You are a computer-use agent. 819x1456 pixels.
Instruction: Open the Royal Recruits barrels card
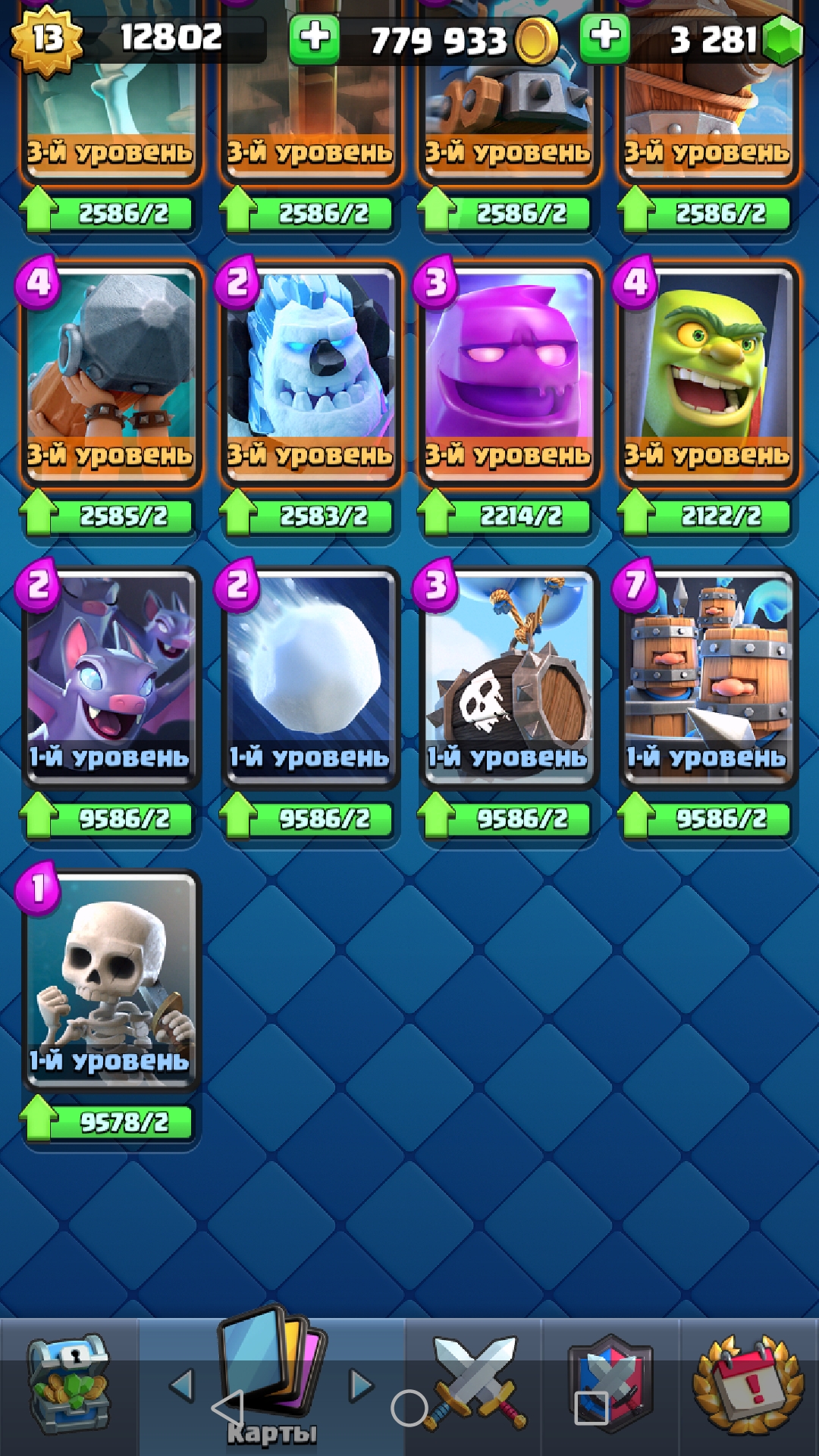(x=708, y=675)
